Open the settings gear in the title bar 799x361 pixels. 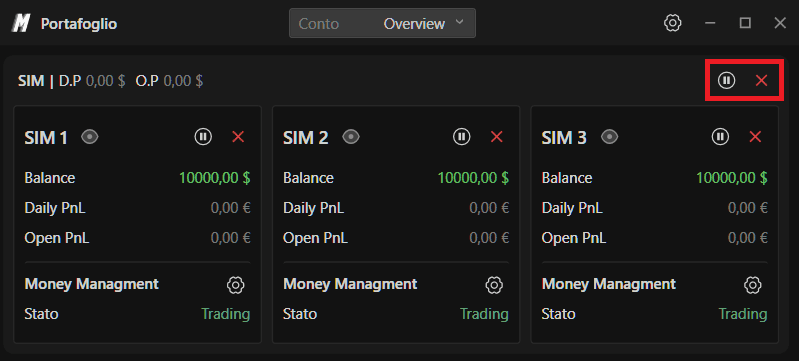coord(673,23)
